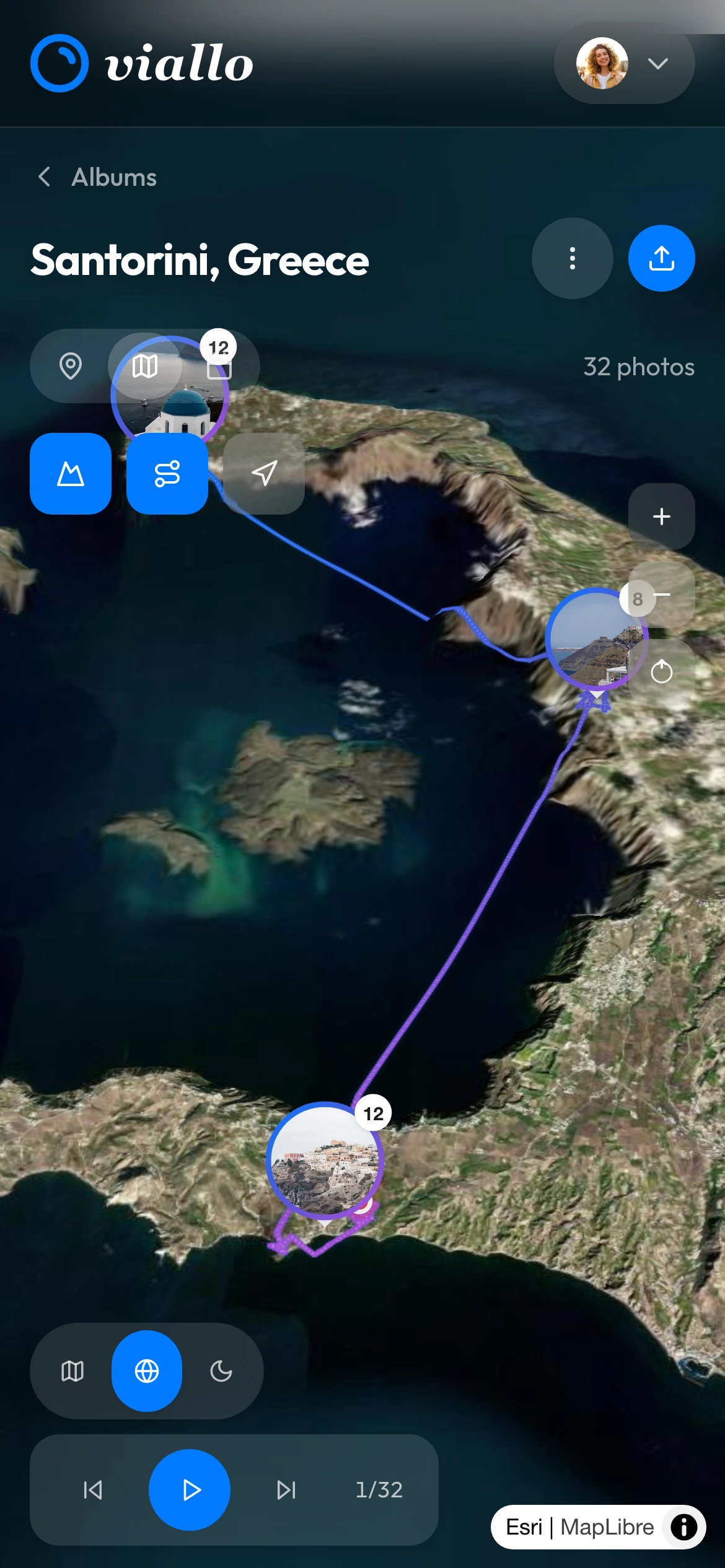This screenshot has width=725, height=1568.
Task: Toggle the 3D terrain mountain button
Action: [x=70, y=473]
